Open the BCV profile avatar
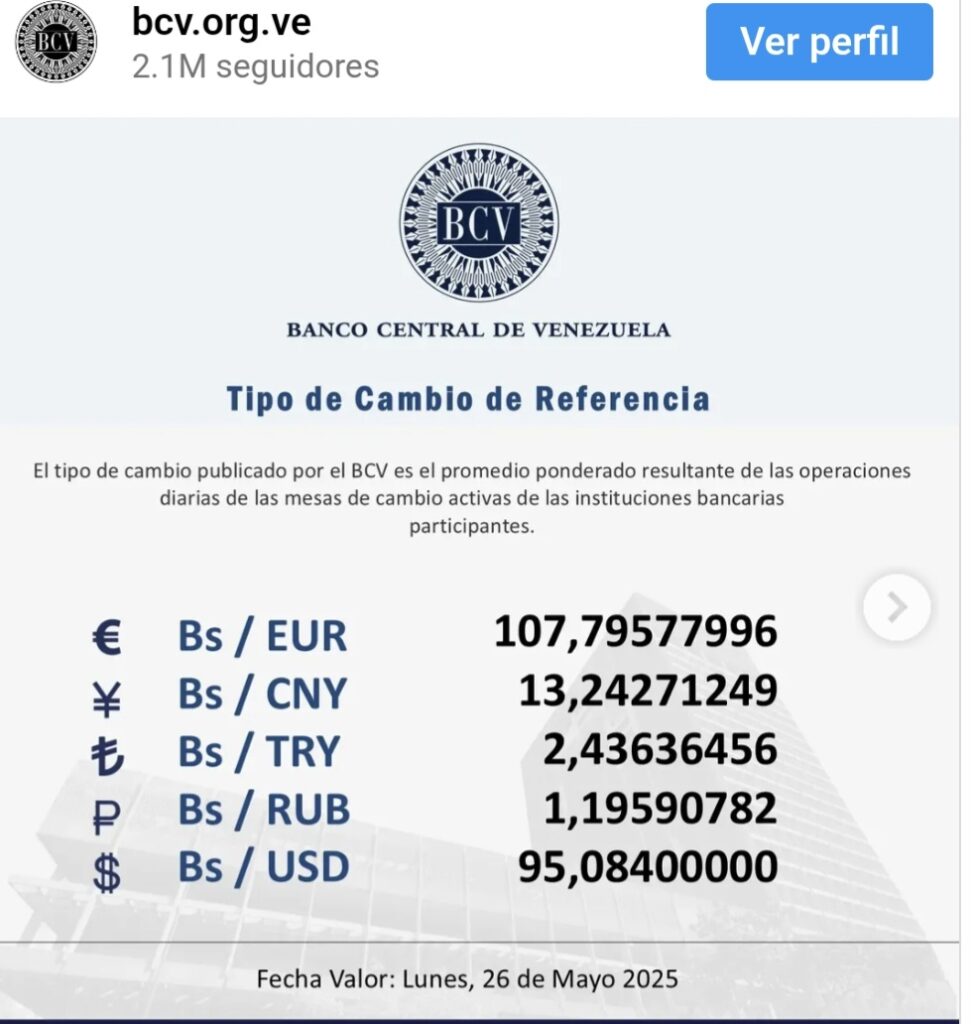Screen dimensions: 975x1024 click(x=56, y=42)
